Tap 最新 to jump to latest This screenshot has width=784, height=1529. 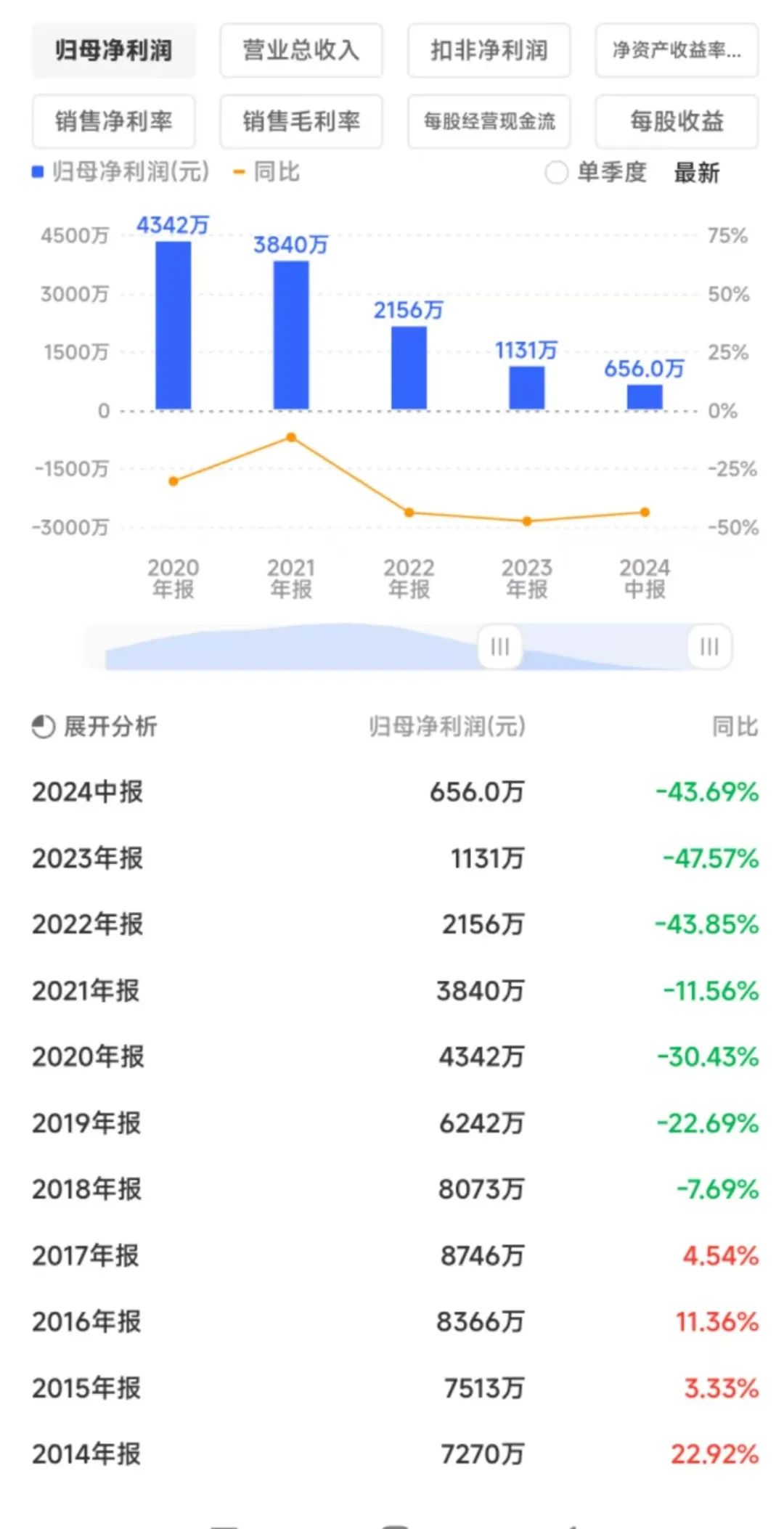[696, 173]
